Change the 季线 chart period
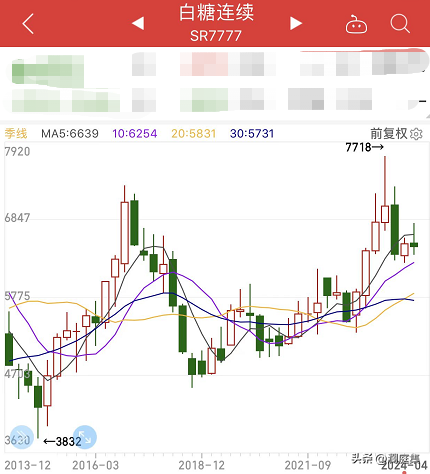 point(16,134)
